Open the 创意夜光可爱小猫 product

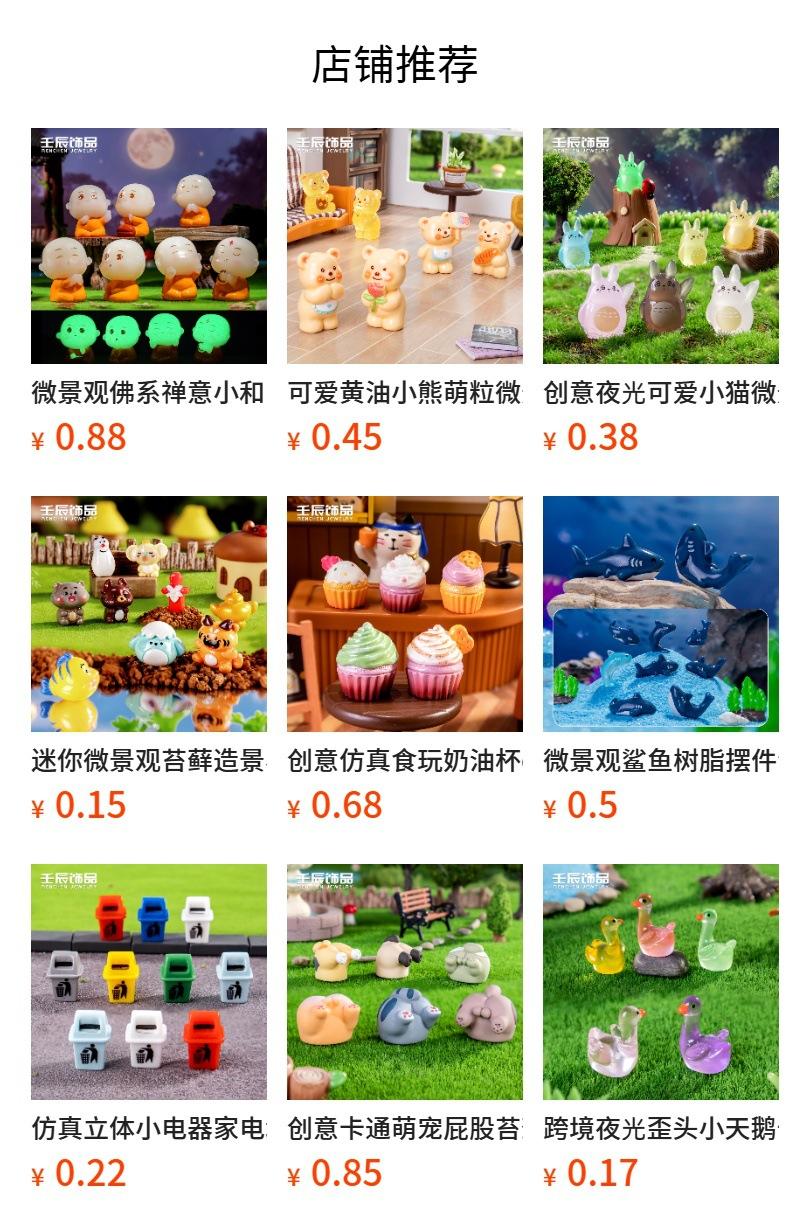click(x=661, y=292)
